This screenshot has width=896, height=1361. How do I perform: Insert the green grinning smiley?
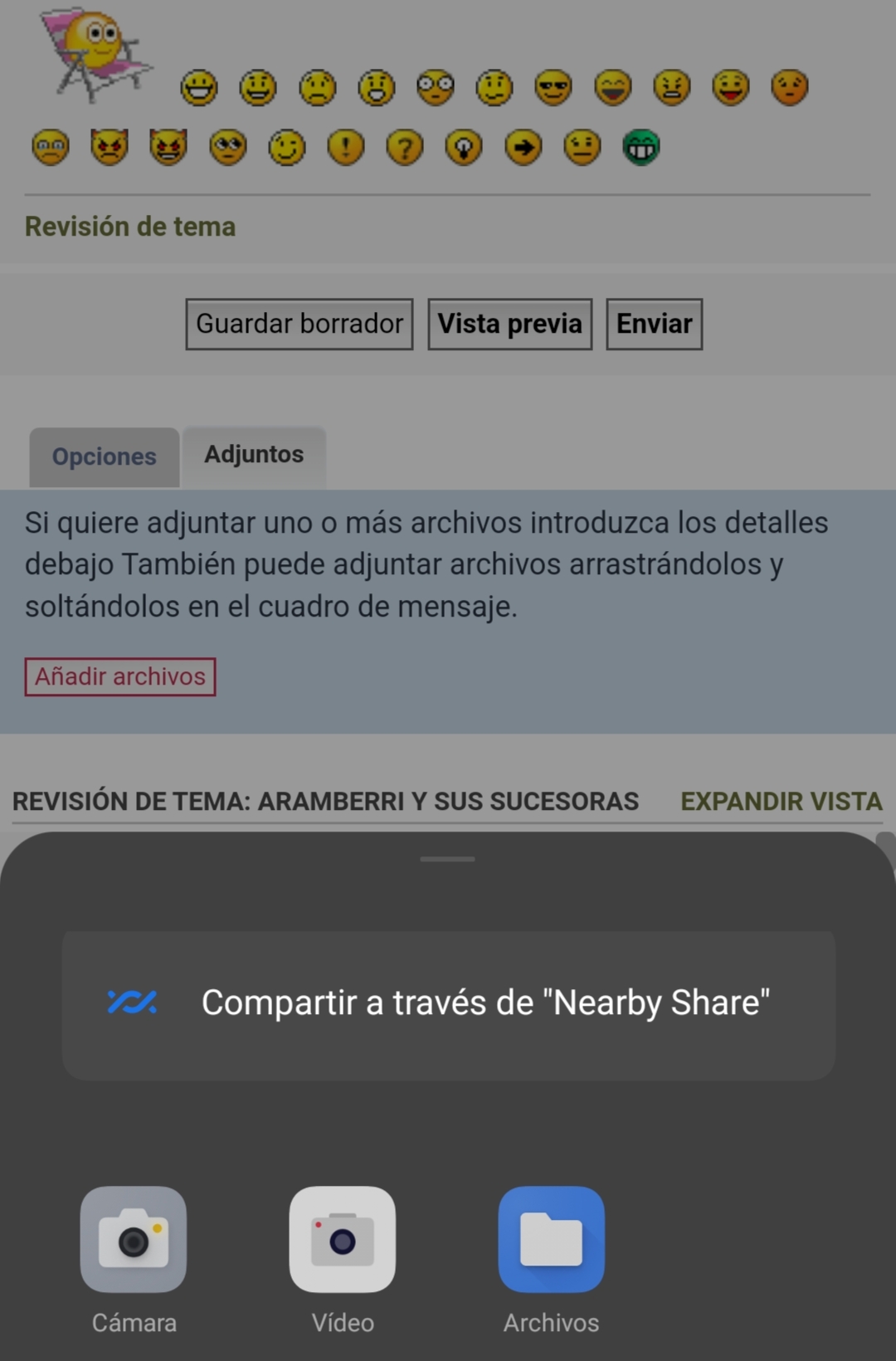[x=641, y=148]
